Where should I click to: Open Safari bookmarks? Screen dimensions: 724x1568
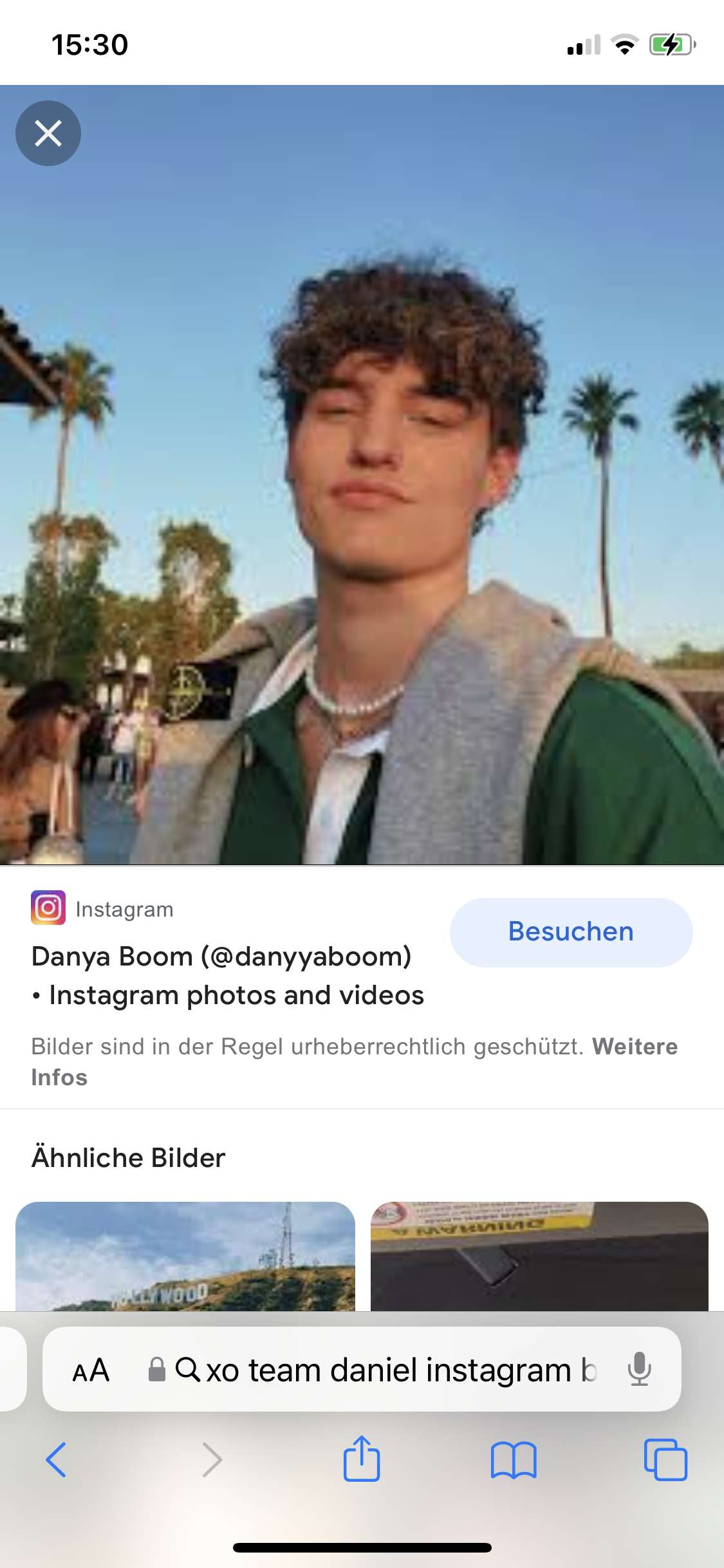pyautogui.click(x=513, y=1459)
